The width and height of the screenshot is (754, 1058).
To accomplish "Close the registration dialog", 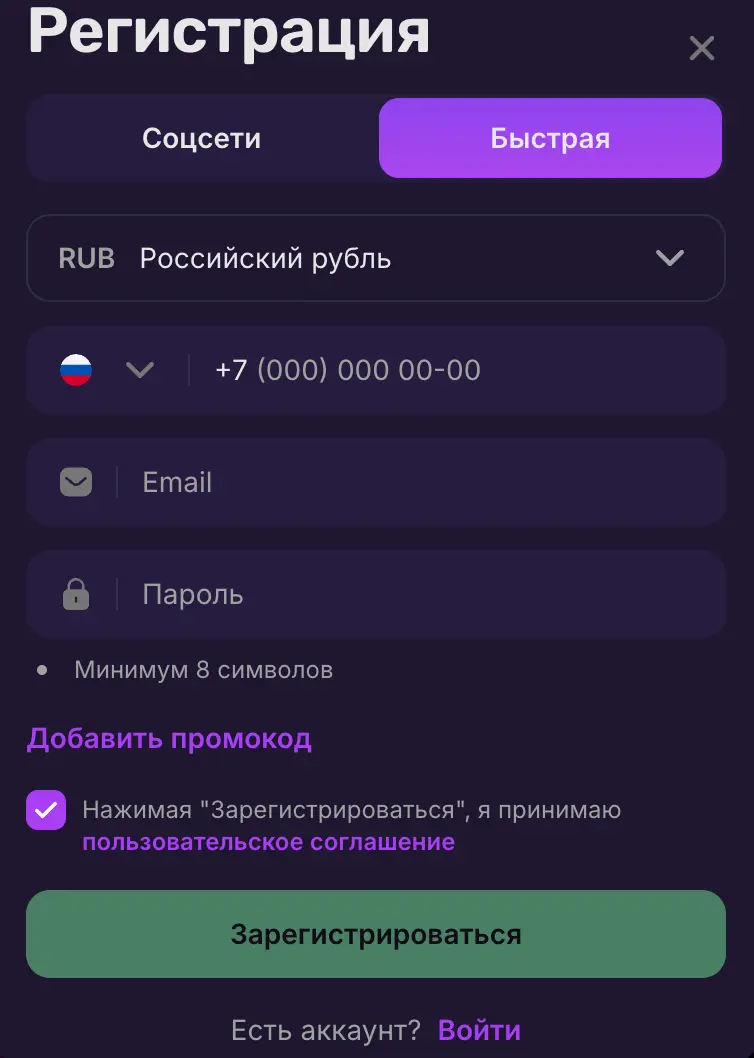I will coord(702,48).
